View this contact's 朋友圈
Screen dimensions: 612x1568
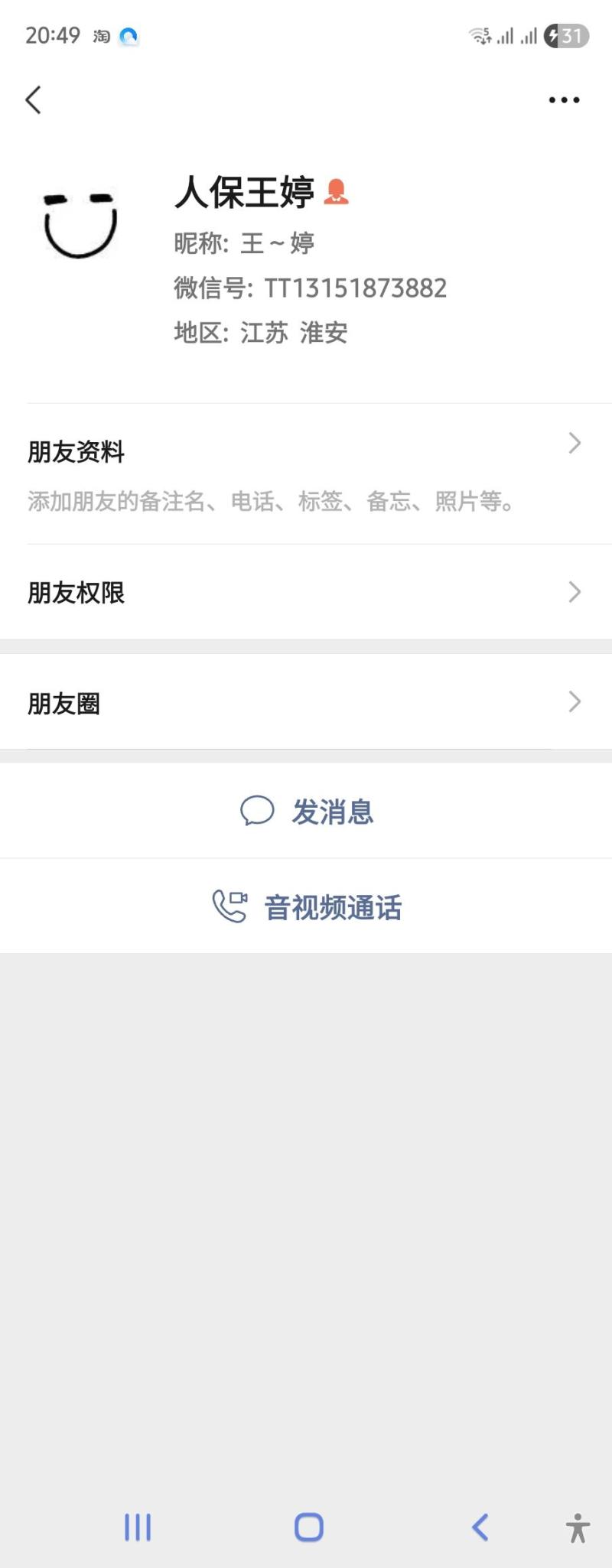(306, 702)
